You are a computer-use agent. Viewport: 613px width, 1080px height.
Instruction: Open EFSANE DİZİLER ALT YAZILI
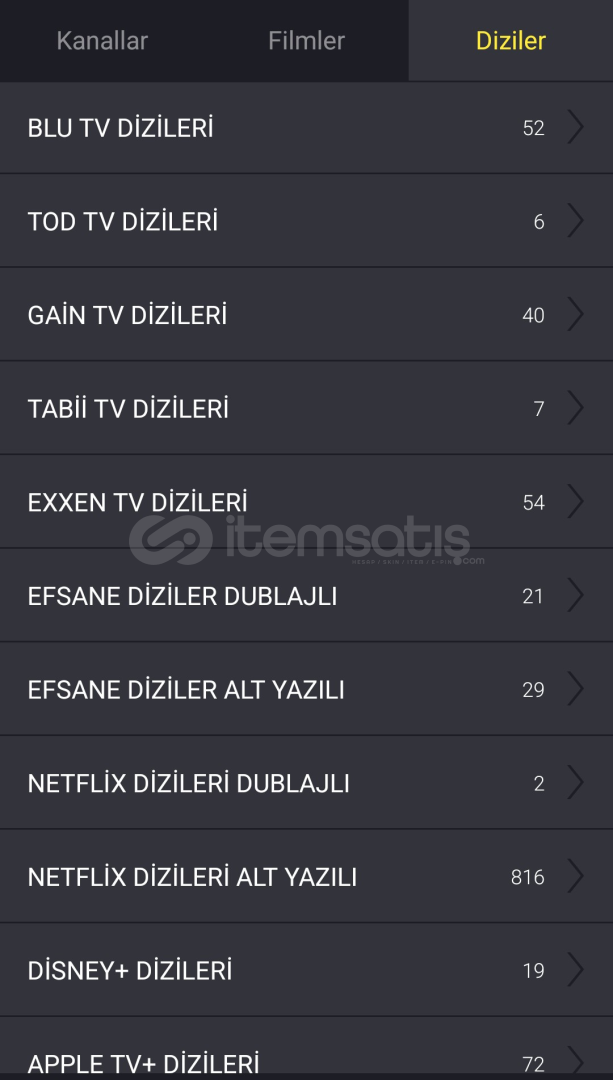(x=306, y=689)
